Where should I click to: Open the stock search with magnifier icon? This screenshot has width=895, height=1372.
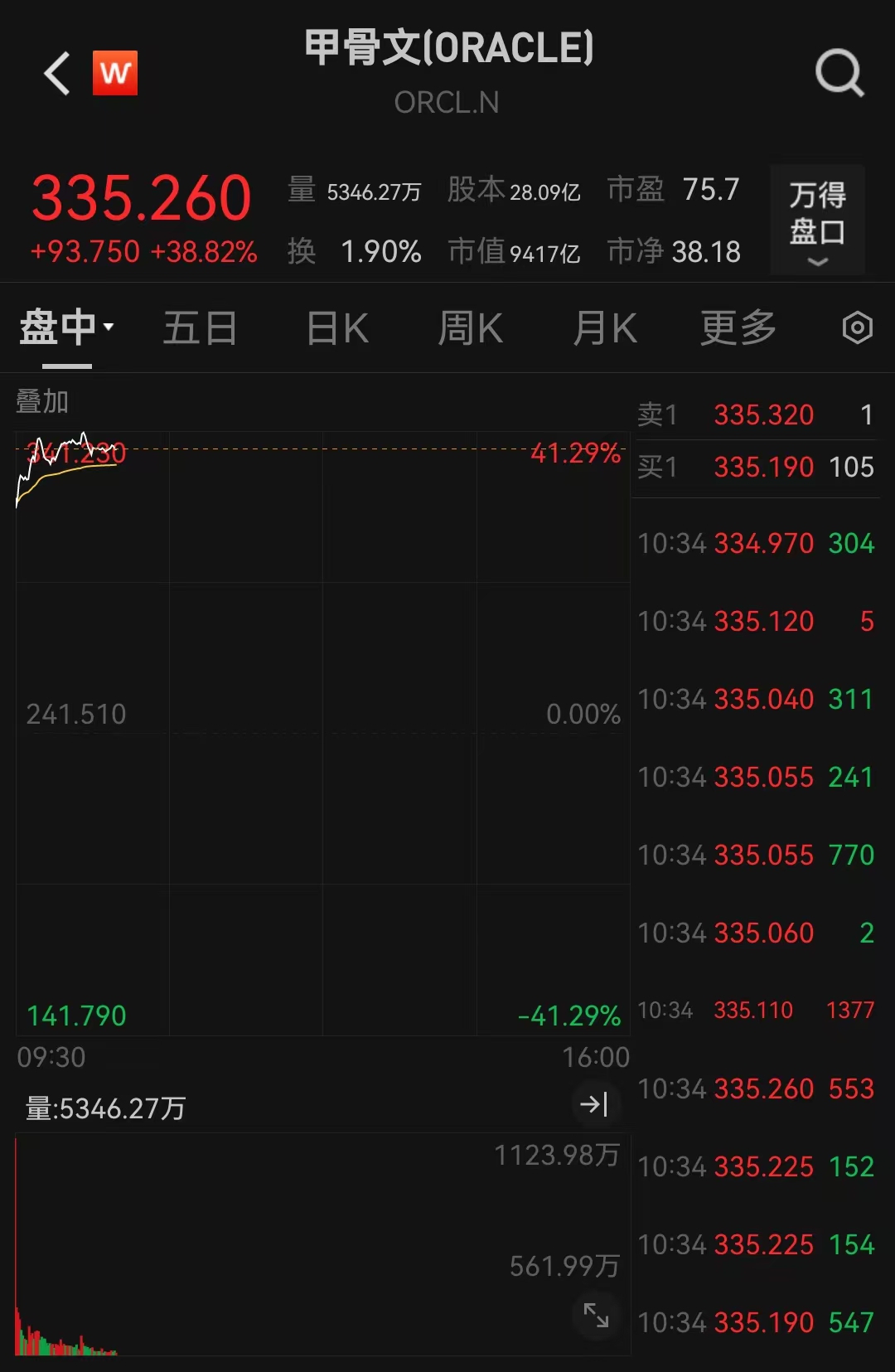[840, 73]
